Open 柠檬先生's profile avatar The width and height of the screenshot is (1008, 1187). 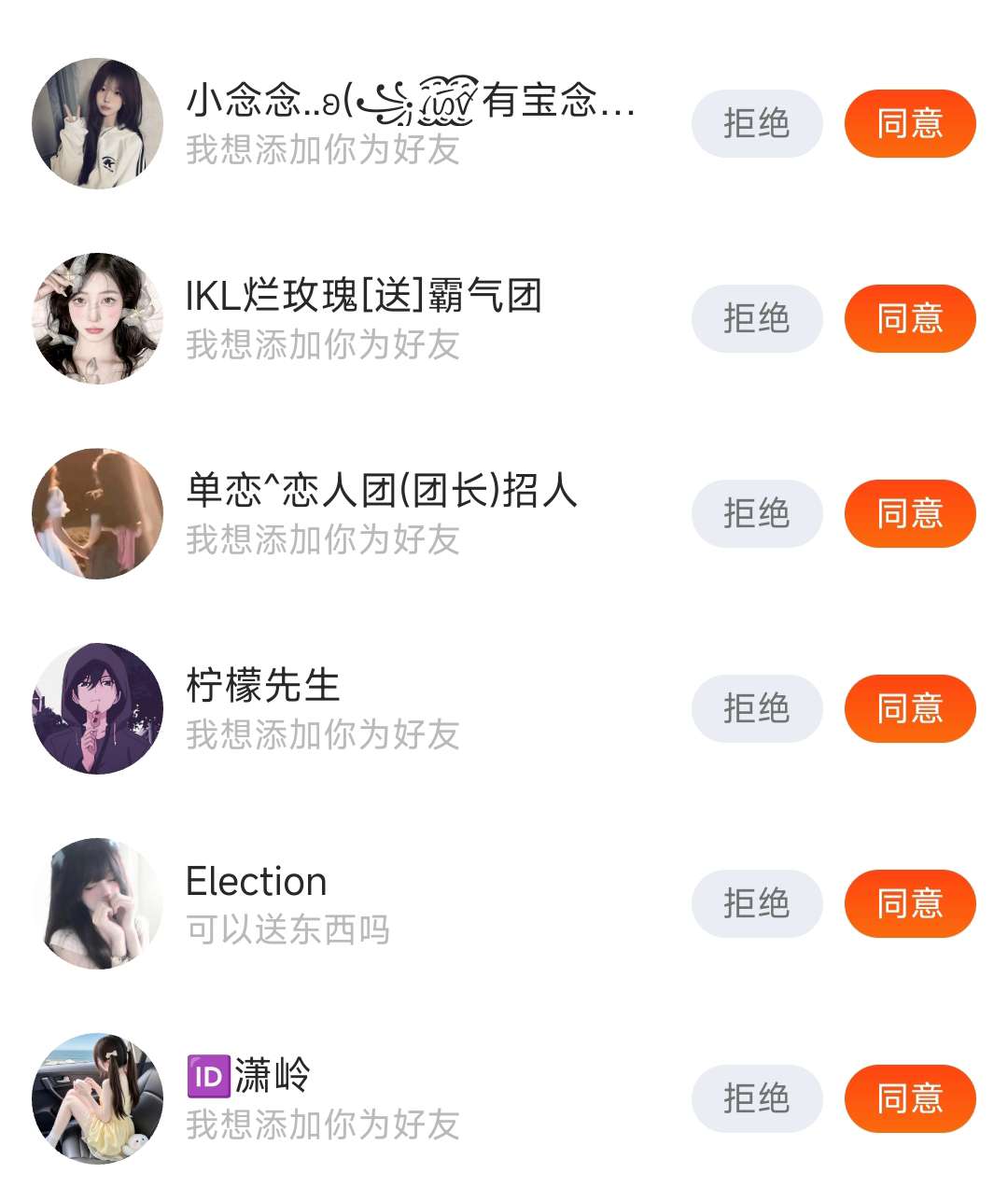pyautogui.click(x=97, y=708)
